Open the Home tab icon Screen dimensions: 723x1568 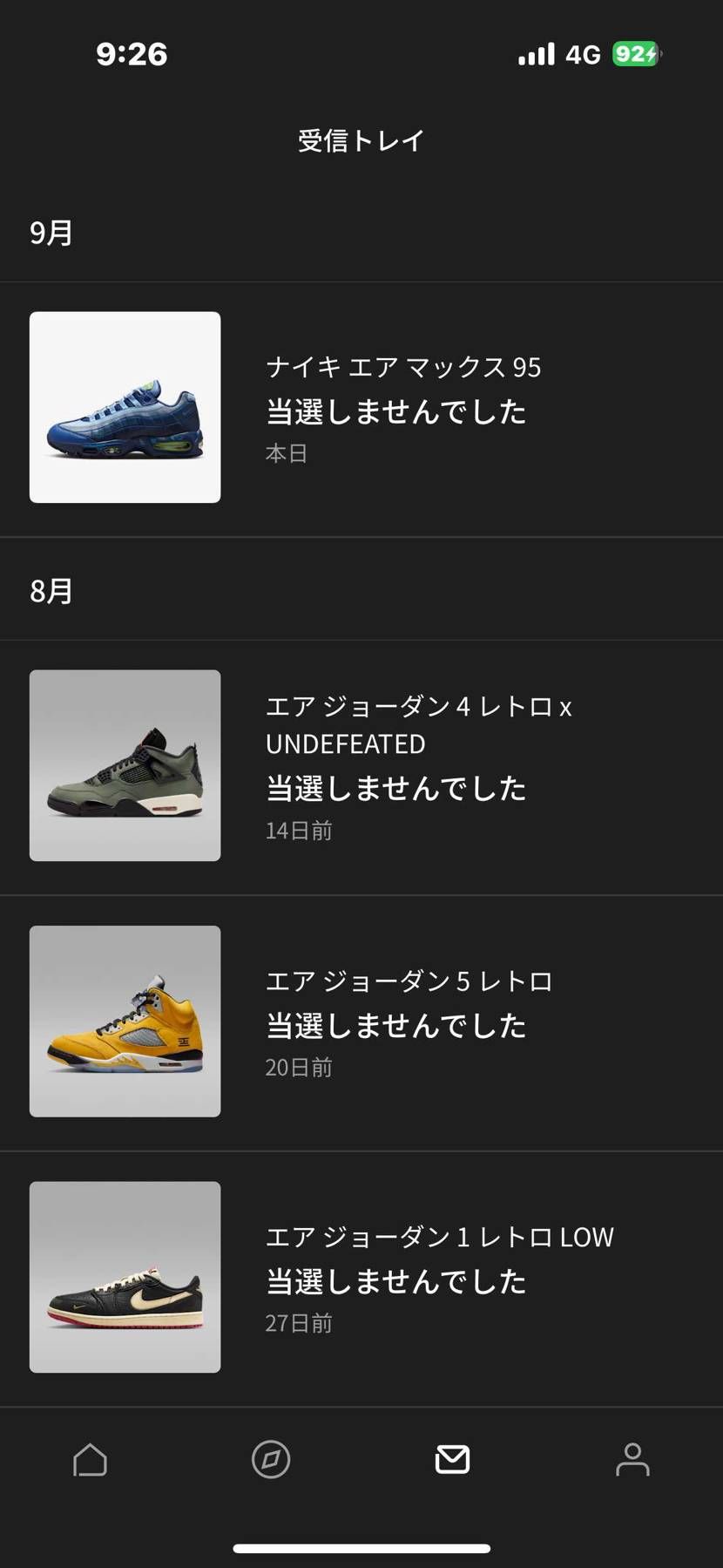[x=91, y=1461]
